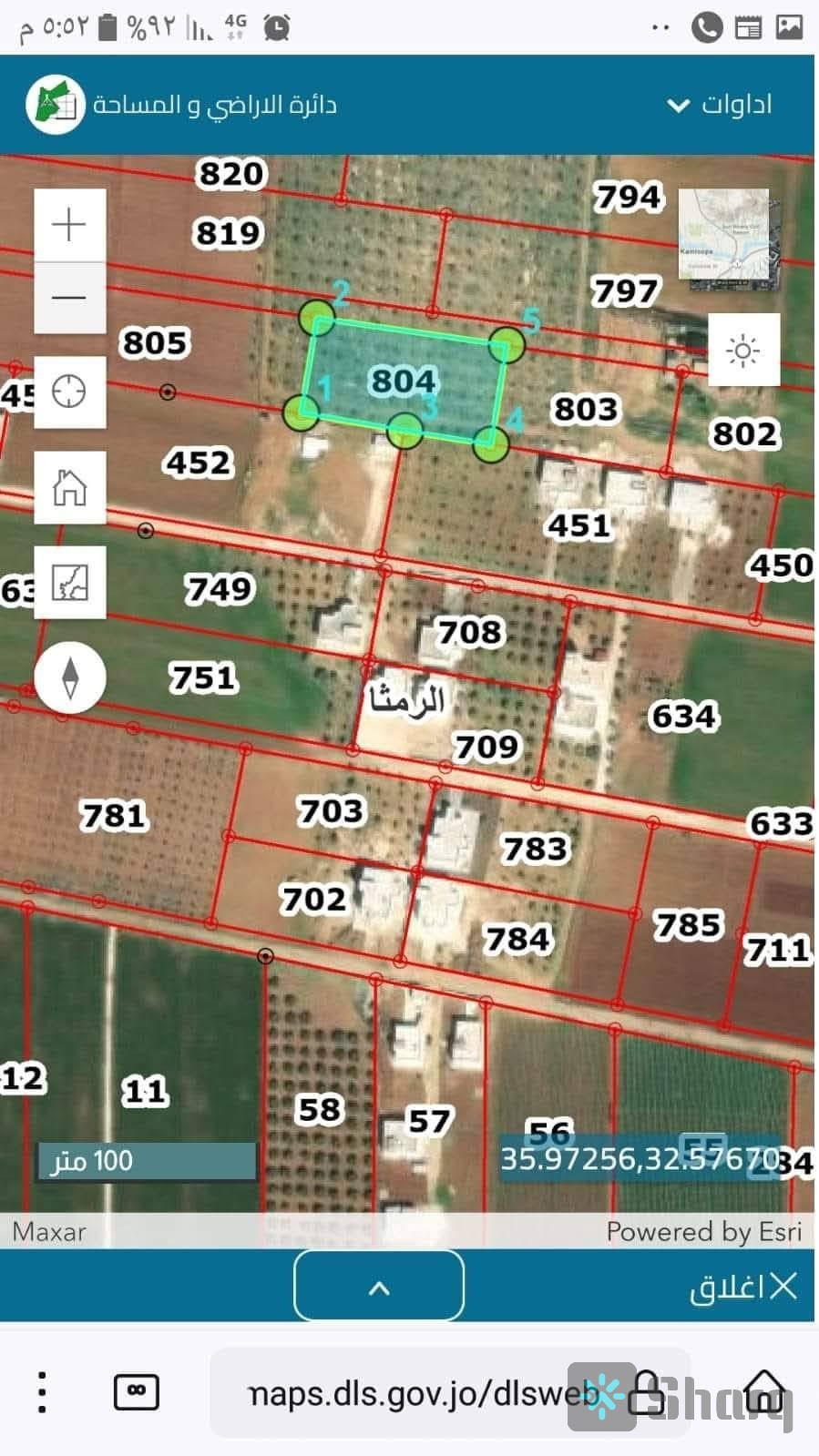Expand the bottom panel arrow
The height and width of the screenshot is (1456, 819).
coord(379,1287)
